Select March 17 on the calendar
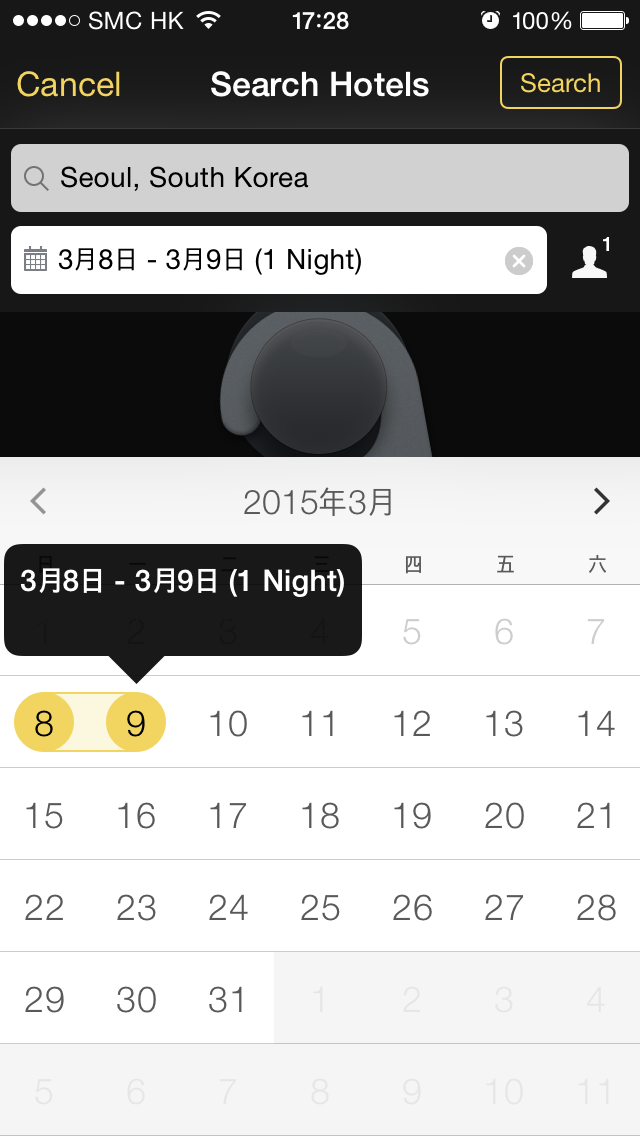The image size is (640, 1136). pos(228,815)
